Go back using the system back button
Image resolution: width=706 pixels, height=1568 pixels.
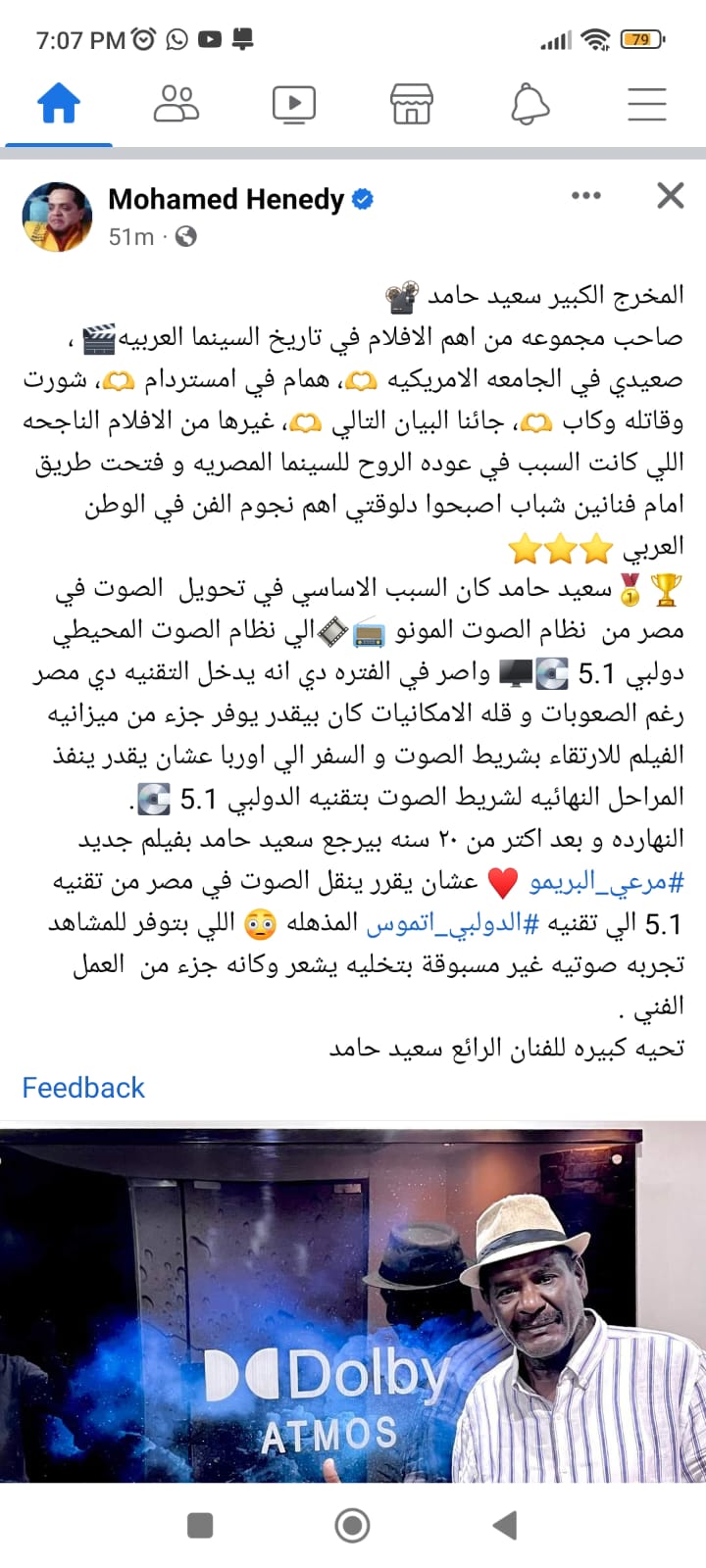coord(505,1525)
